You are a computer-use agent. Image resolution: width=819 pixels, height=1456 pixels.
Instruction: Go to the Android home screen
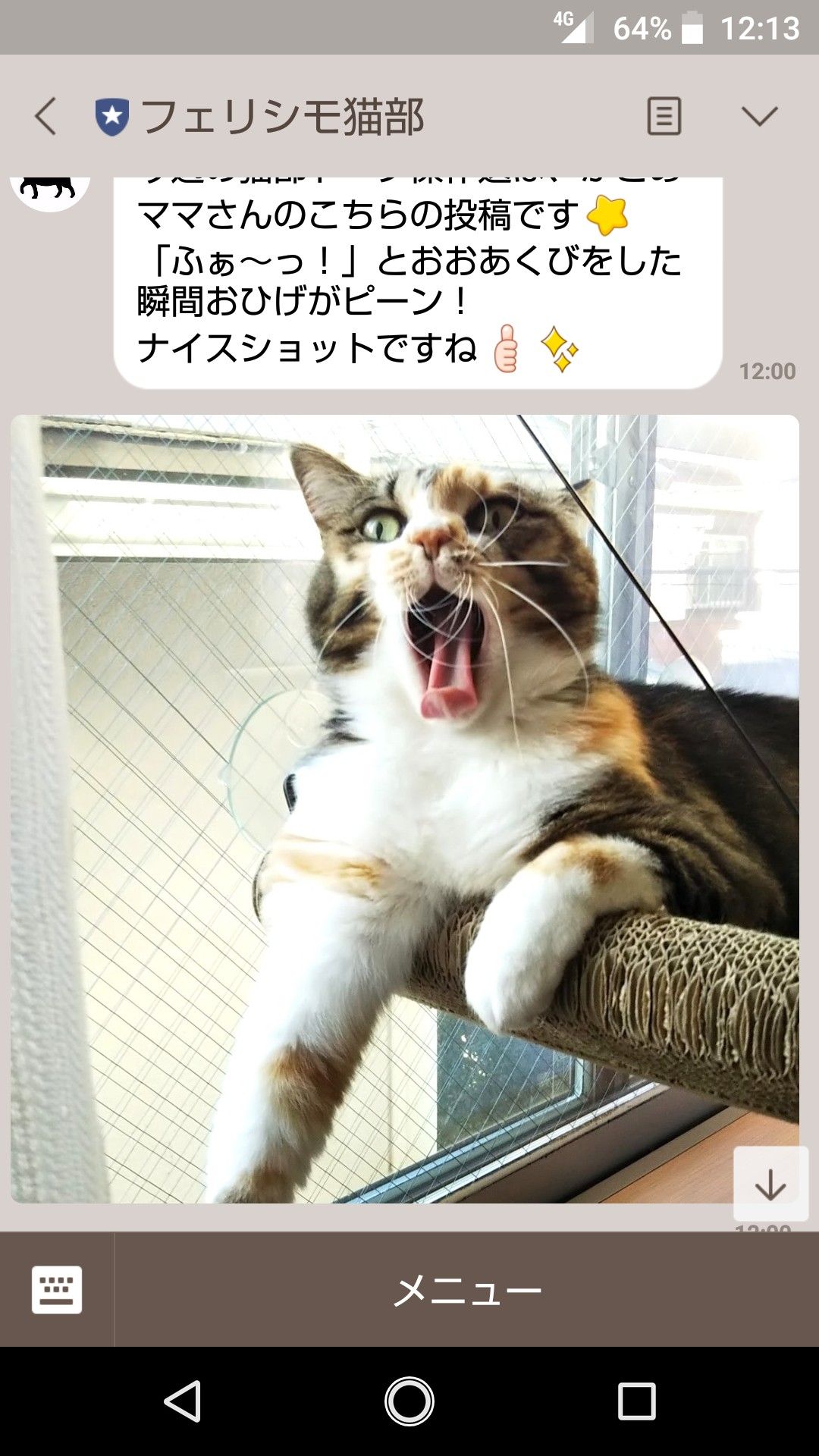click(409, 1401)
